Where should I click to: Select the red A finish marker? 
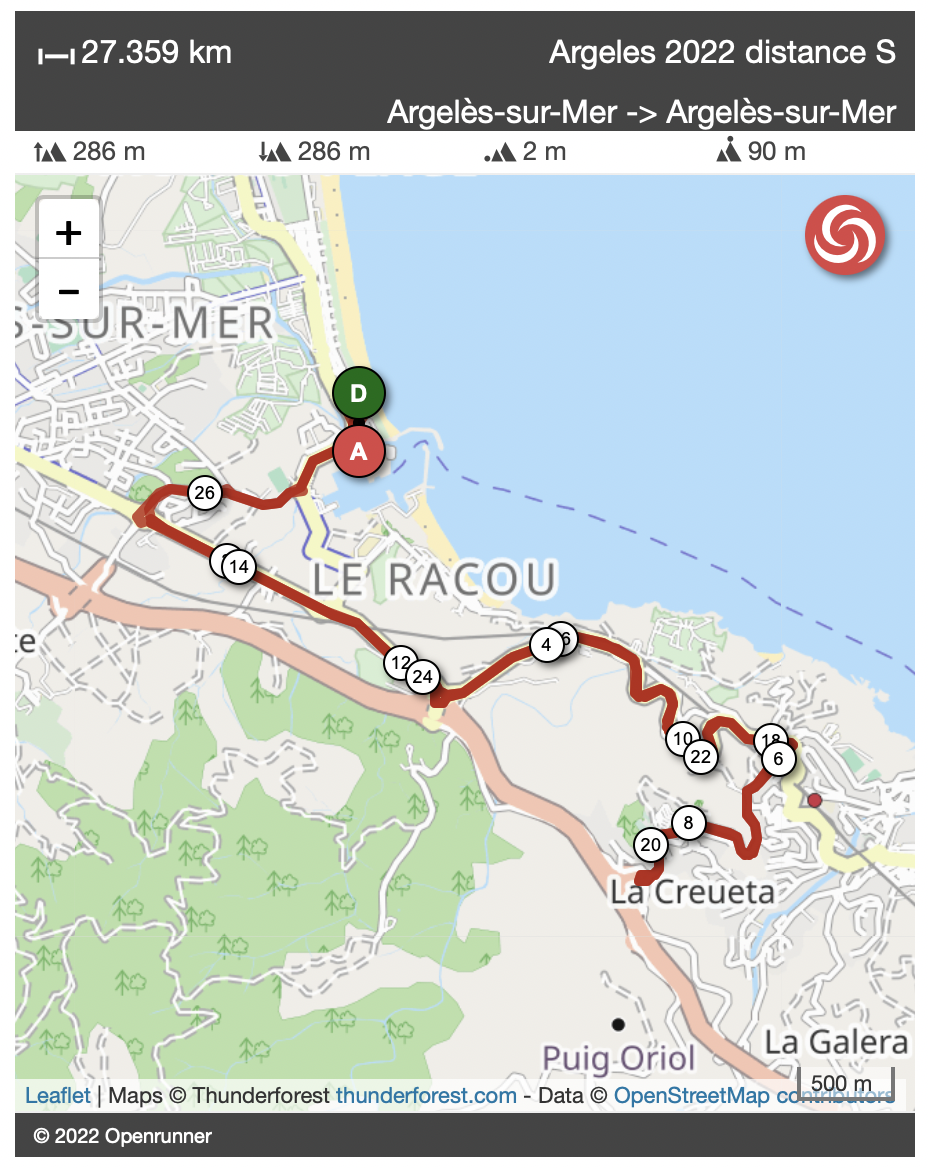359,451
